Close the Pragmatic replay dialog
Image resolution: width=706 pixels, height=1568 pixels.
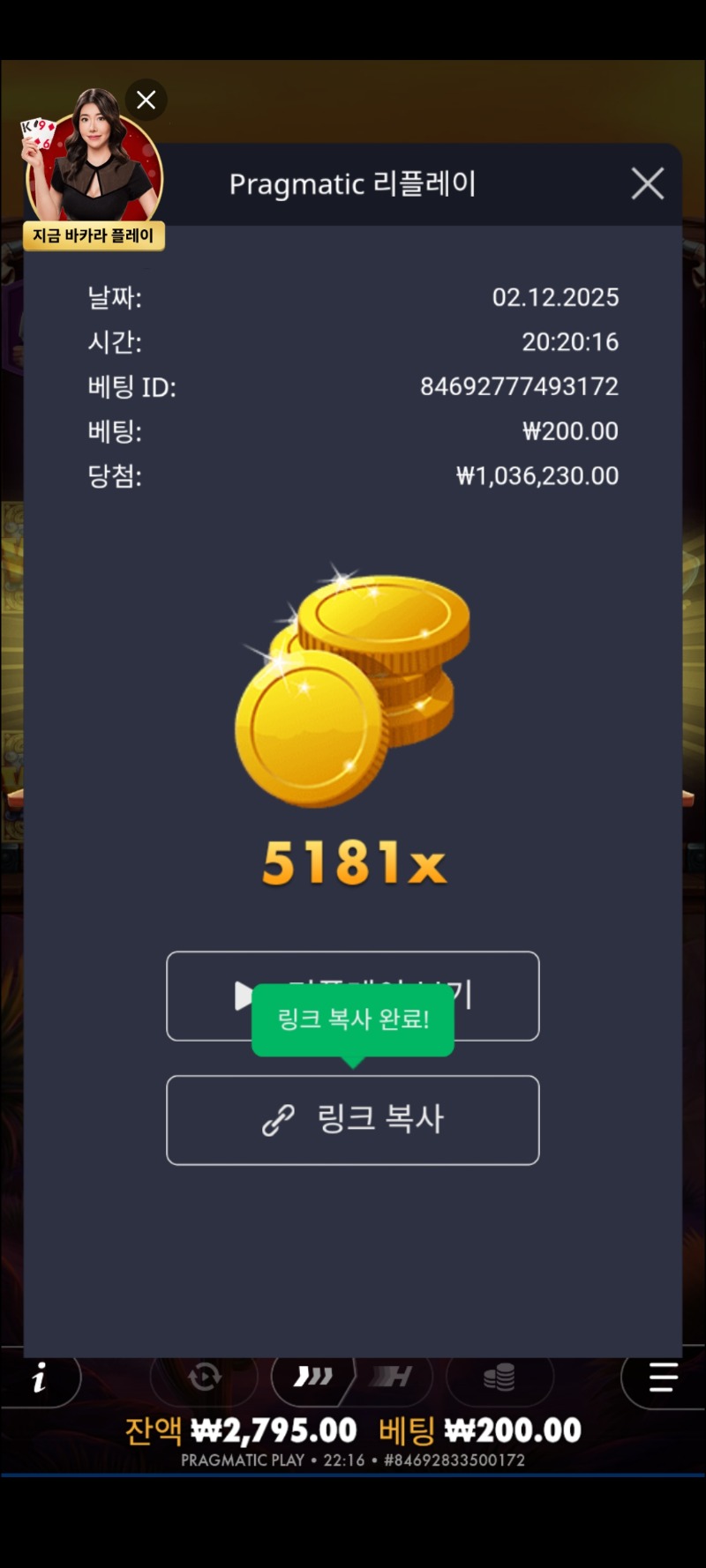tap(647, 183)
